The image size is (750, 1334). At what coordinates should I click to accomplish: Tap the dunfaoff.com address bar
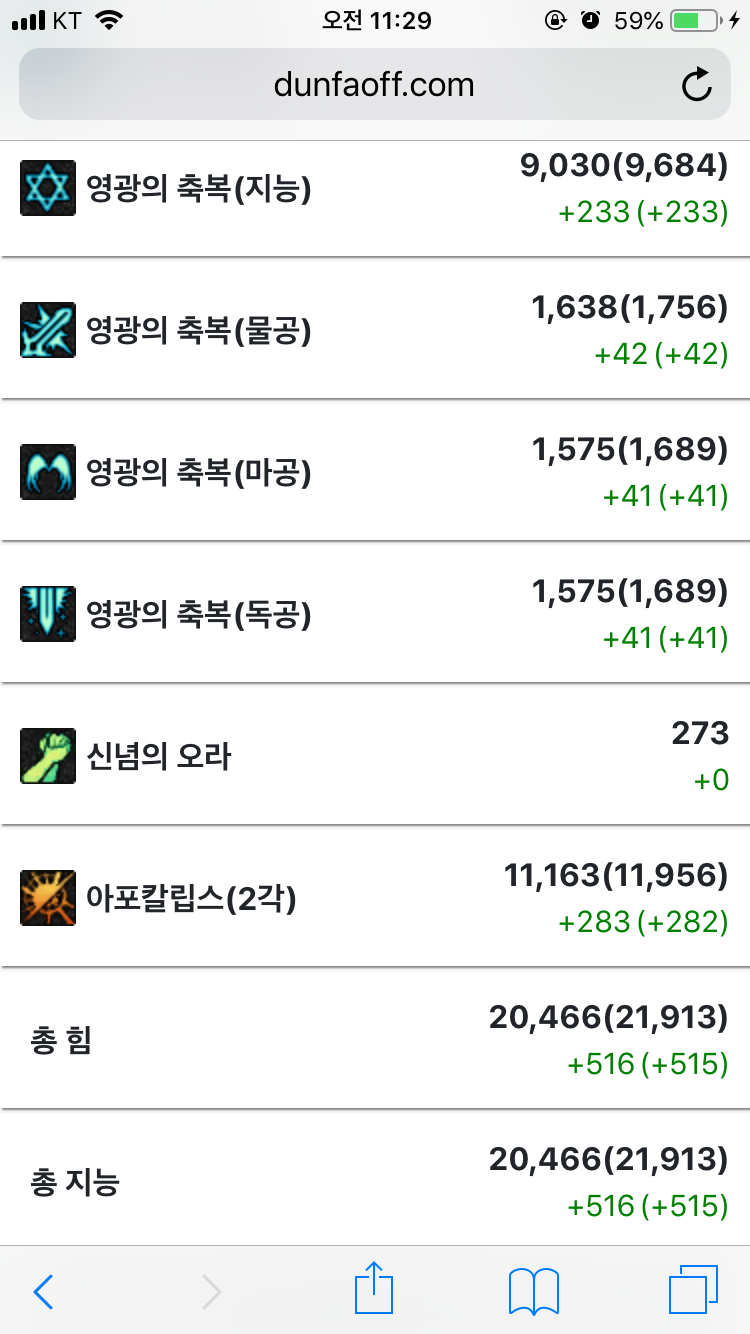(x=374, y=85)
